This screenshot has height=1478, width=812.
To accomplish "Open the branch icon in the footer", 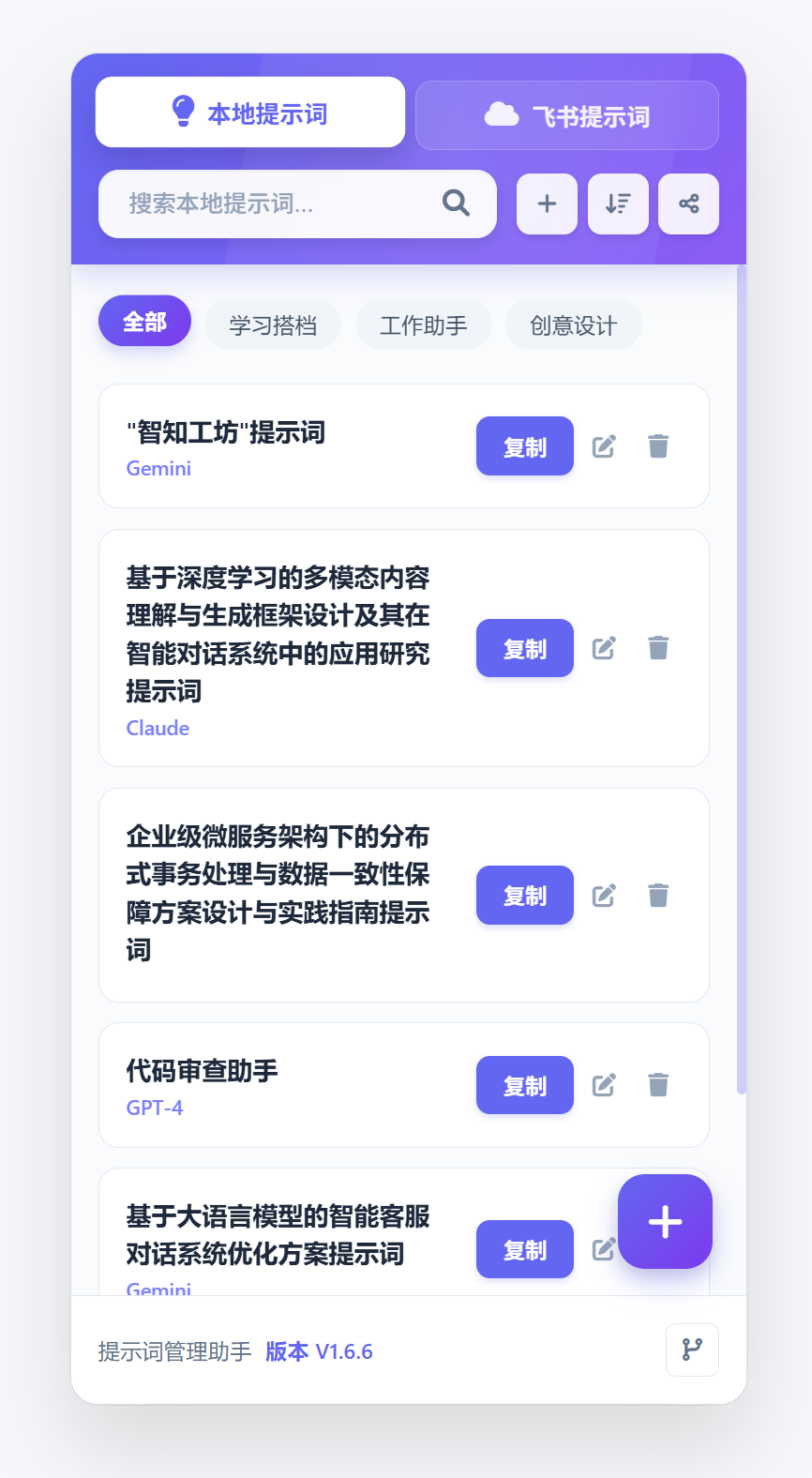I will click(692, 1350).
